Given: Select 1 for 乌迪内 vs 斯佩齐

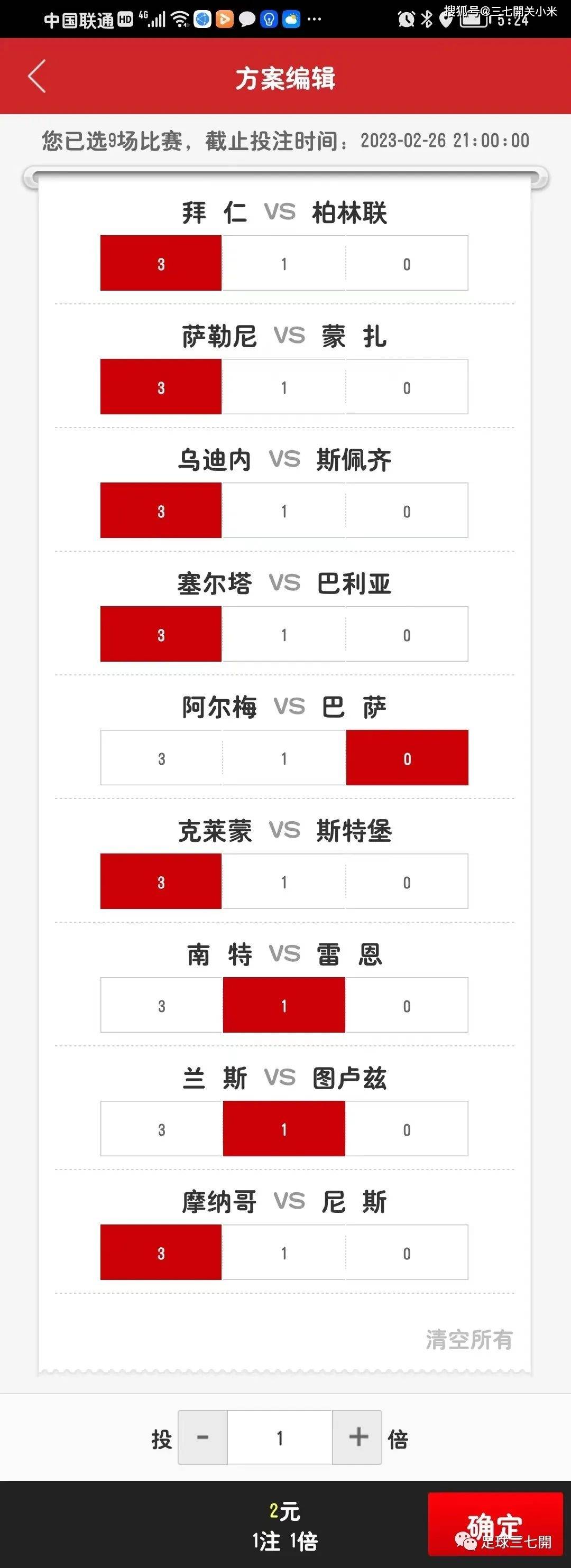Looking at the screenshot, I should click(x=284, y=510).
